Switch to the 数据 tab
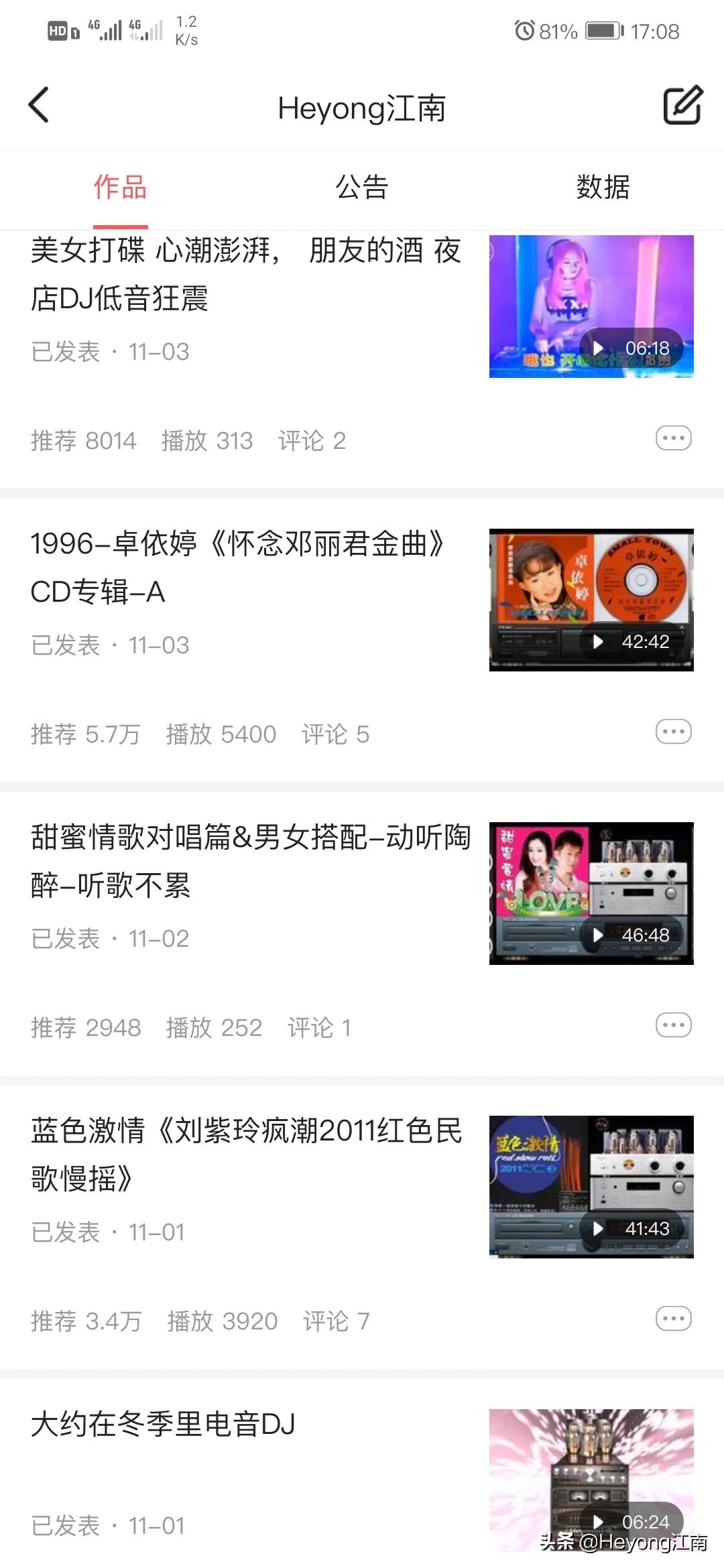 coord(603,188)
